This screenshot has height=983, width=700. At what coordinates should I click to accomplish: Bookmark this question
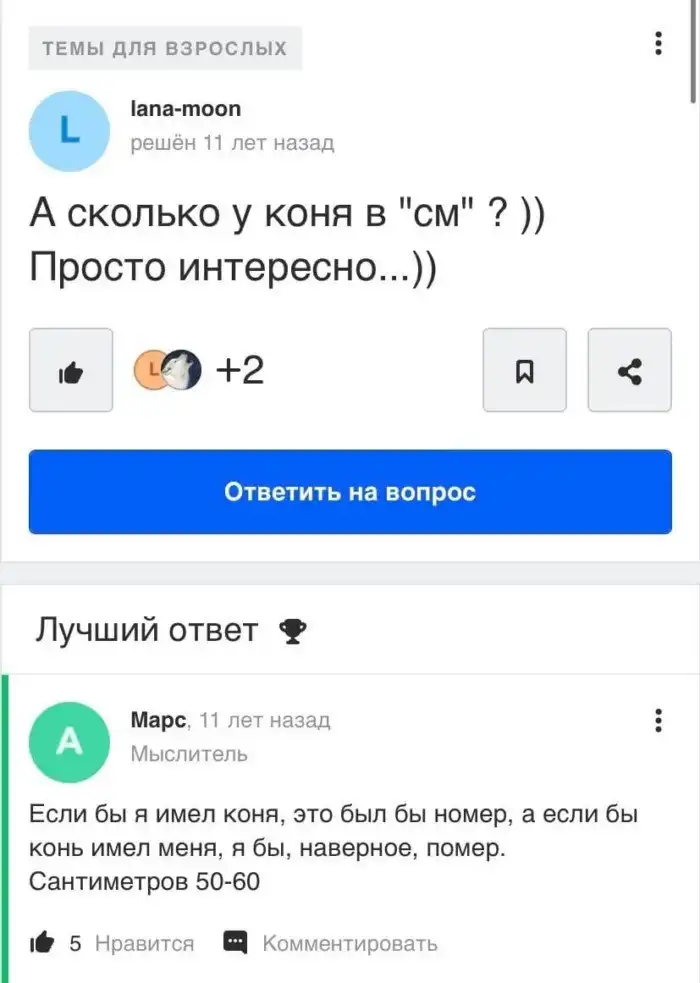click(524, 370)
